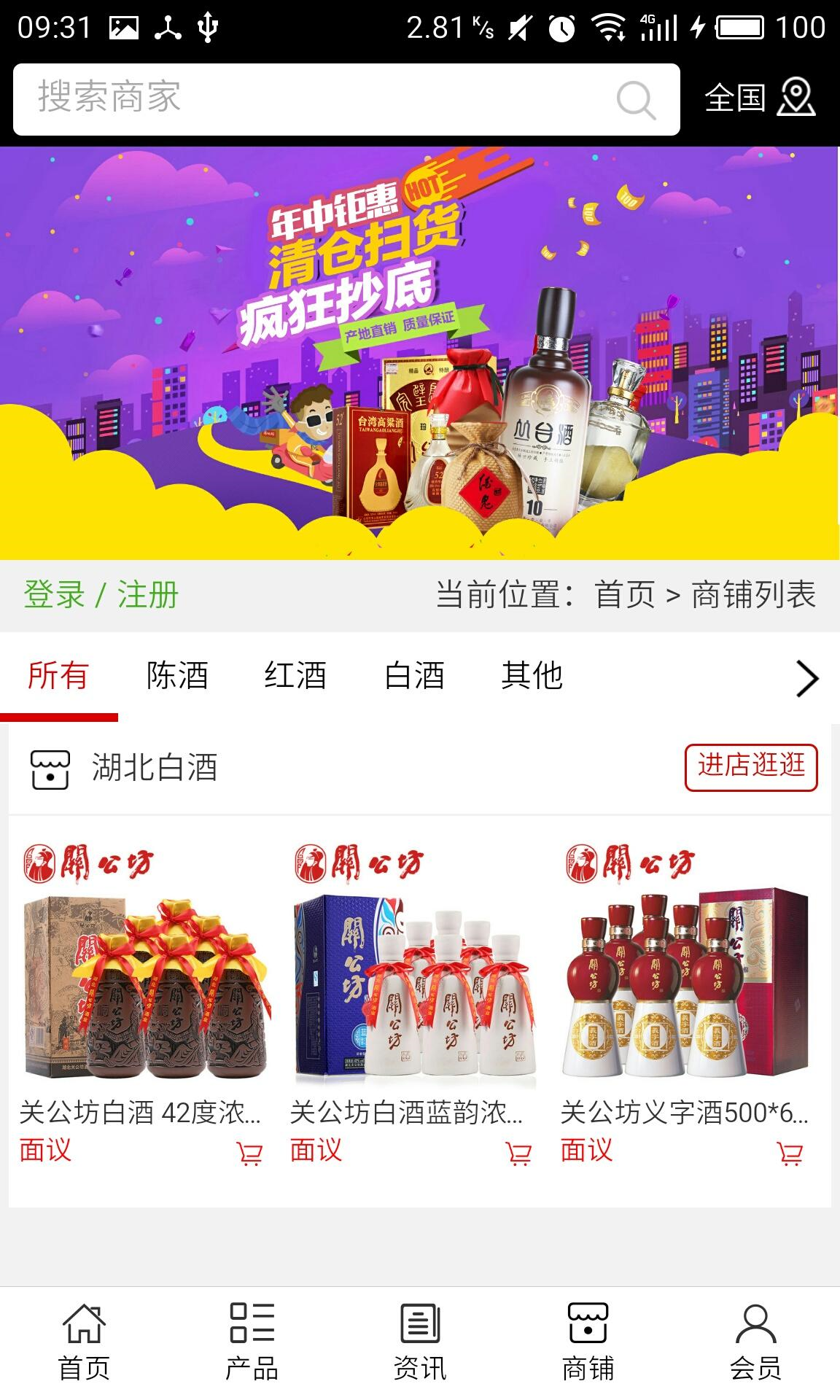Click the magnifier icon in search bar

point(635,100)
